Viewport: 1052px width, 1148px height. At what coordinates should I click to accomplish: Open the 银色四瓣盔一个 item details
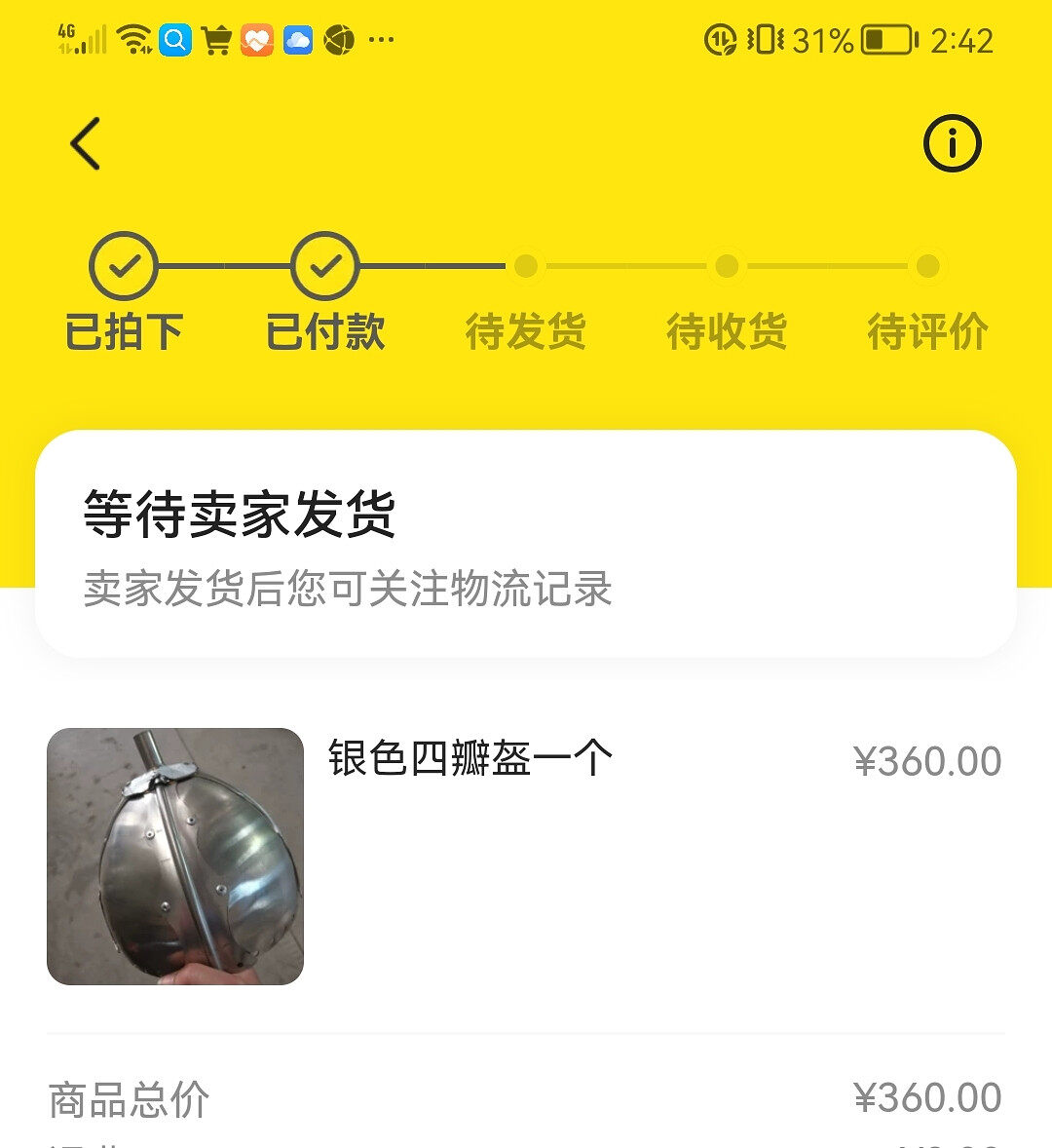(x=470, y=758)
